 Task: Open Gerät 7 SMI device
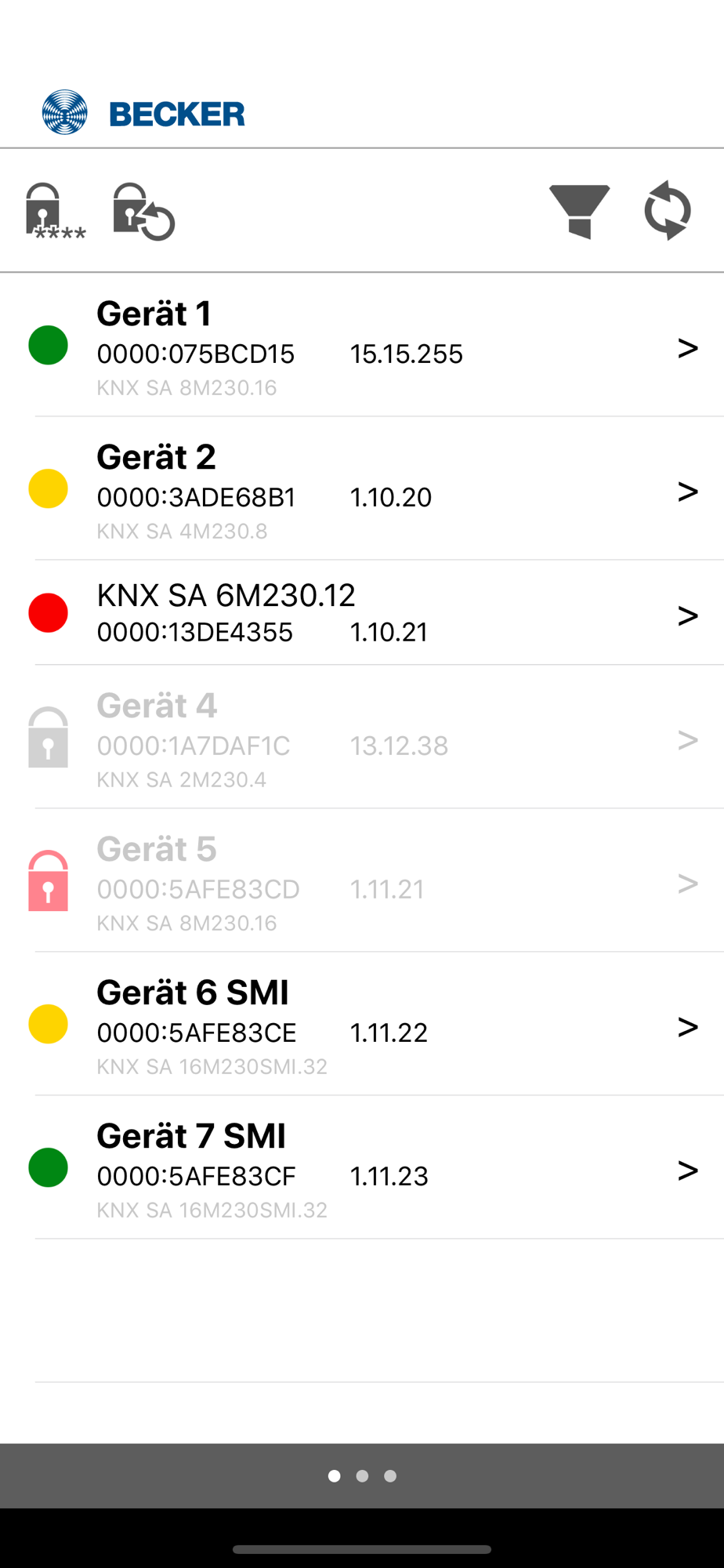[x=362, y=1168]
